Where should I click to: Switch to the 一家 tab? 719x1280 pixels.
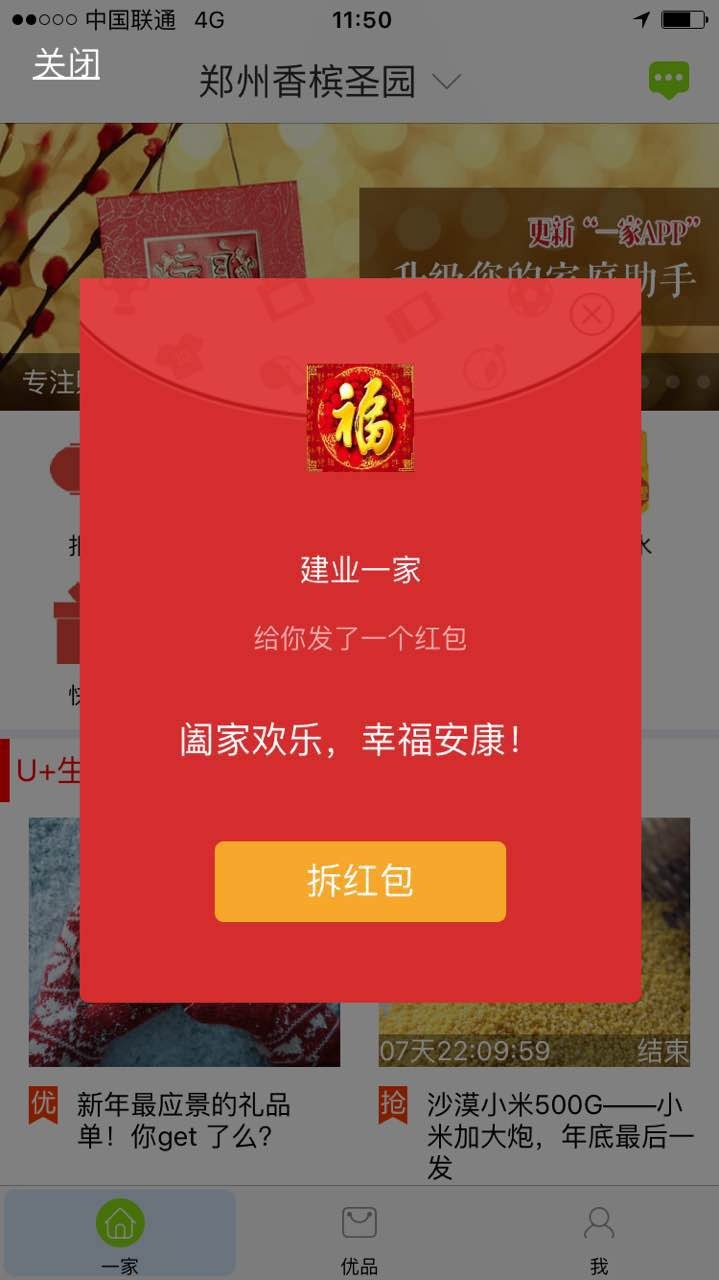[120, 1234]
